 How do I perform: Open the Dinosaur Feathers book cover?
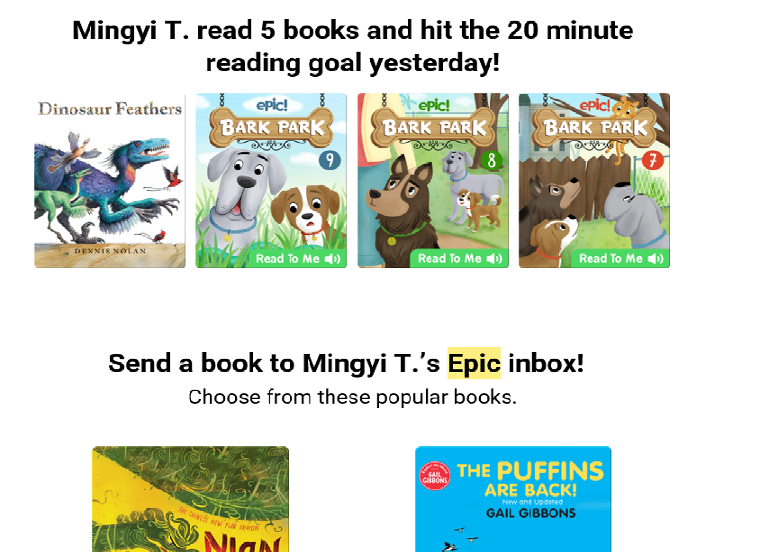click(110, 181)
